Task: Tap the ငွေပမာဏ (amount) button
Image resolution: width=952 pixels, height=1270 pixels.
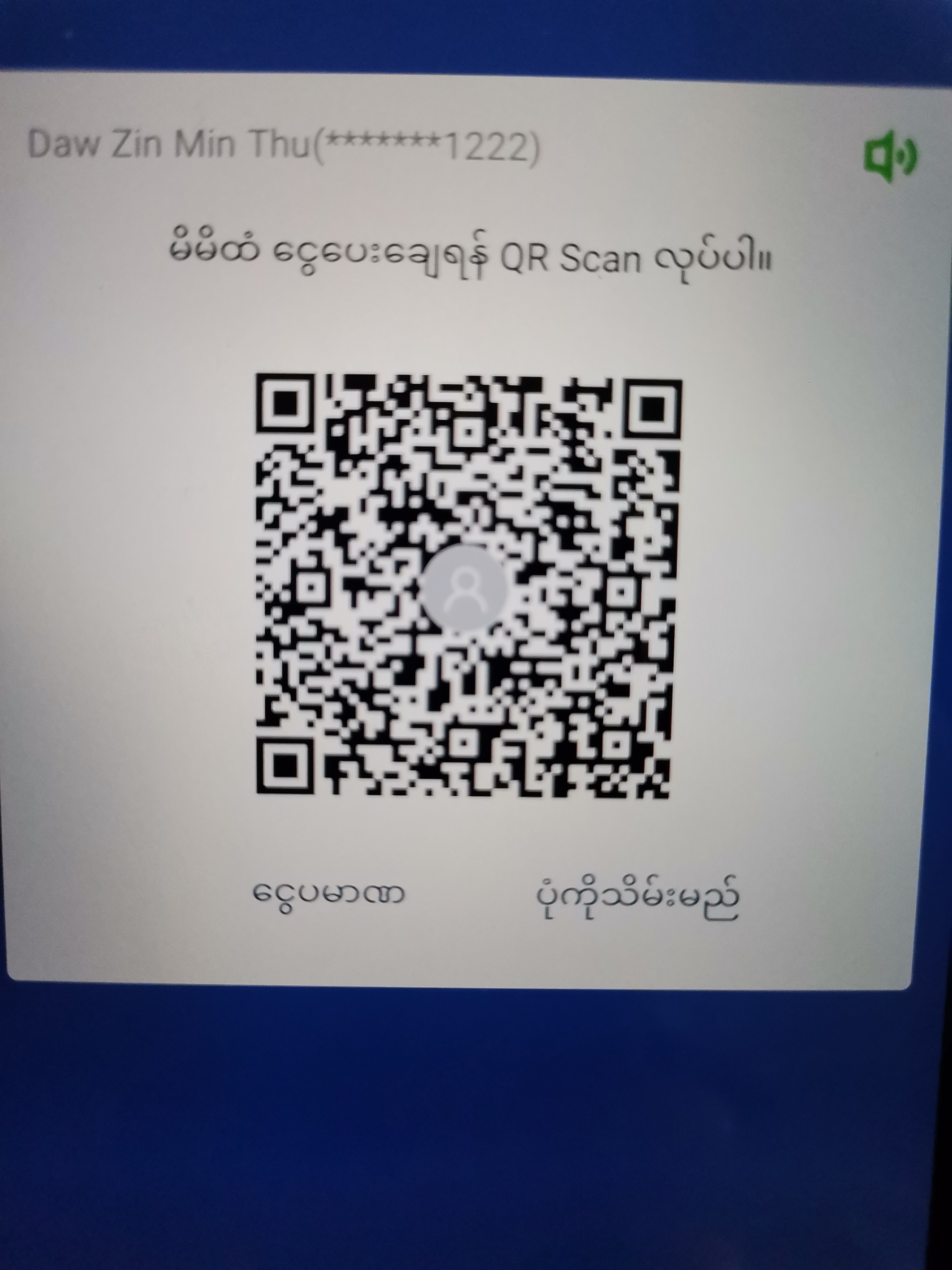Action: tap(329, 893)
